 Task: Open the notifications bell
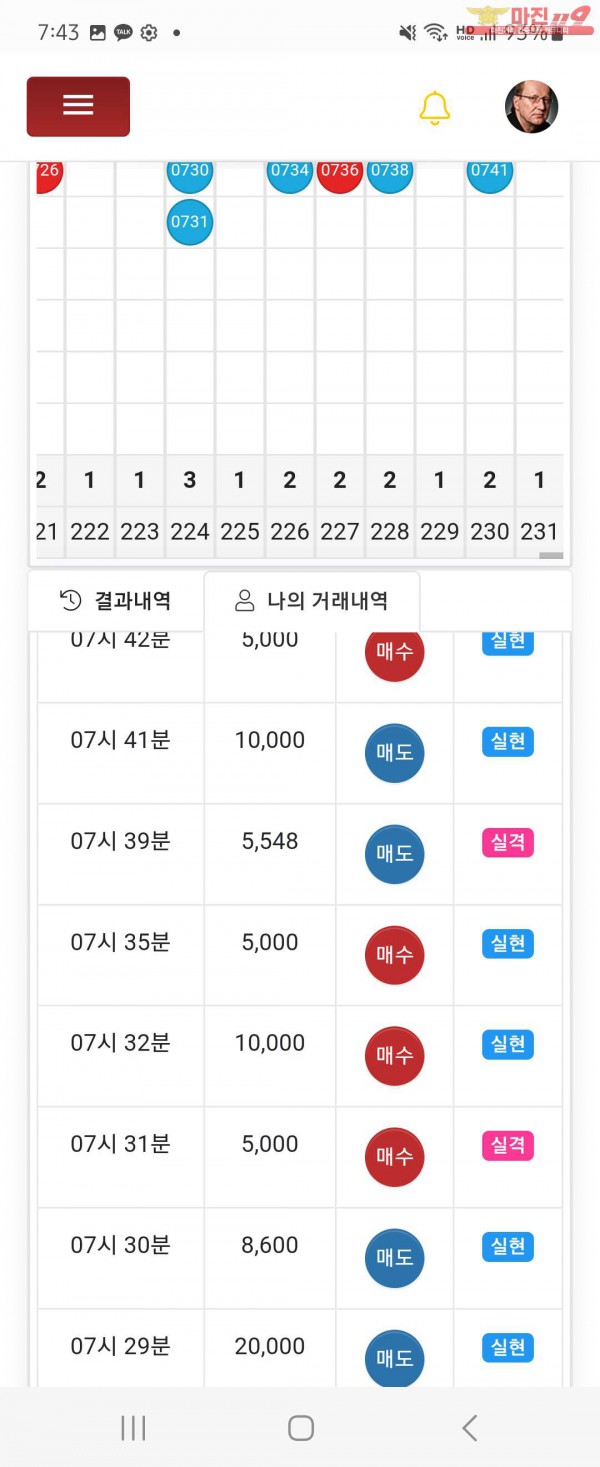(434, 107)
